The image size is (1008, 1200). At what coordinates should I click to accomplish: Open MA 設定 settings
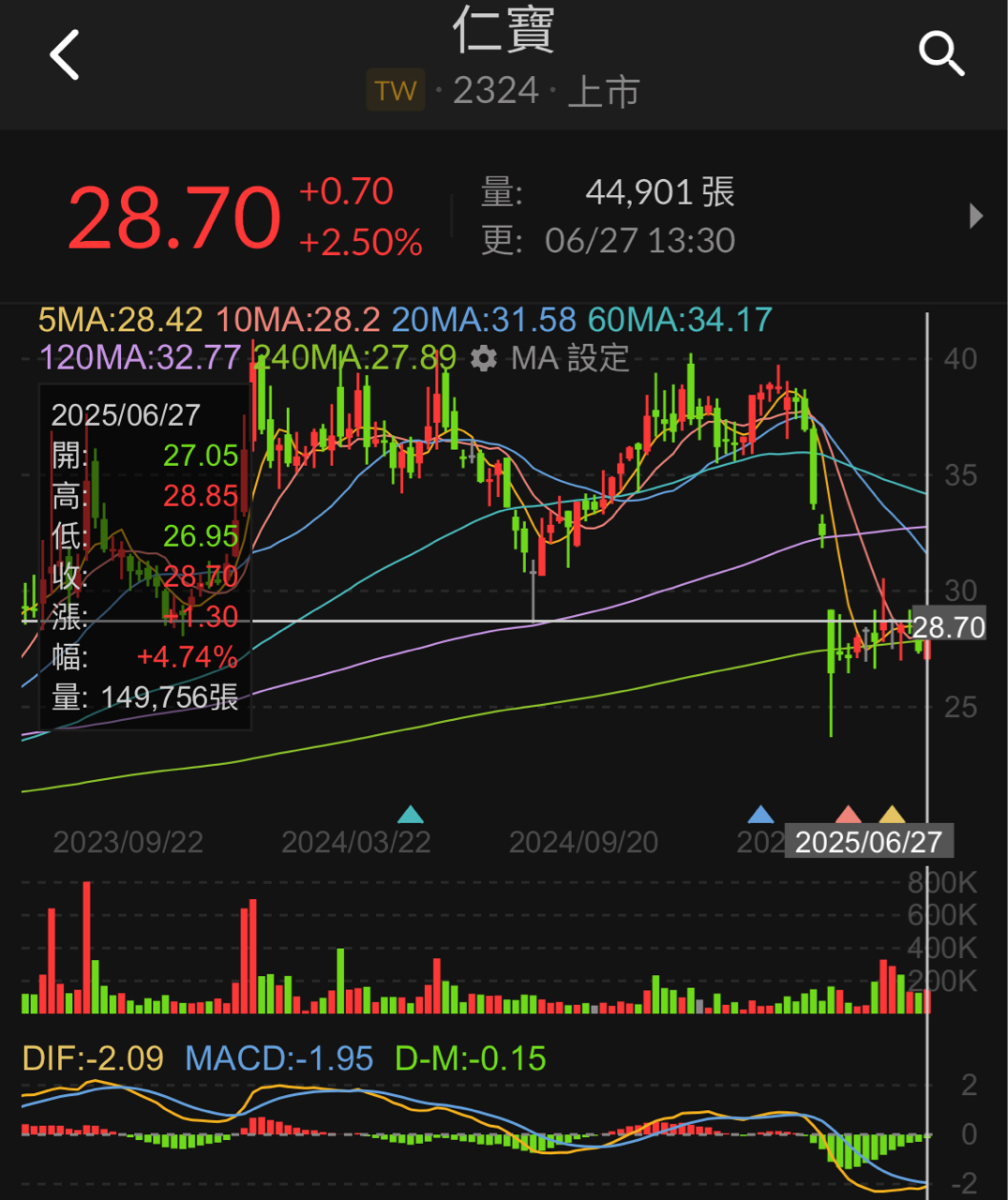click(549, 358)
